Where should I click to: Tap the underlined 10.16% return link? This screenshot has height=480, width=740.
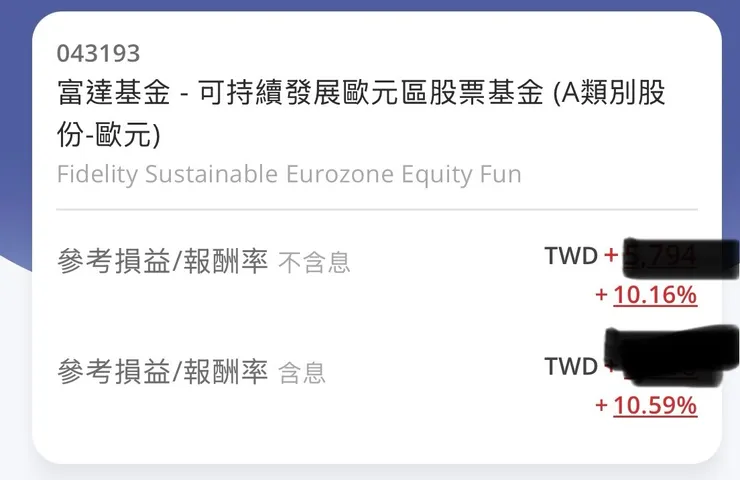pyautogui.click(x=654, y=295)
